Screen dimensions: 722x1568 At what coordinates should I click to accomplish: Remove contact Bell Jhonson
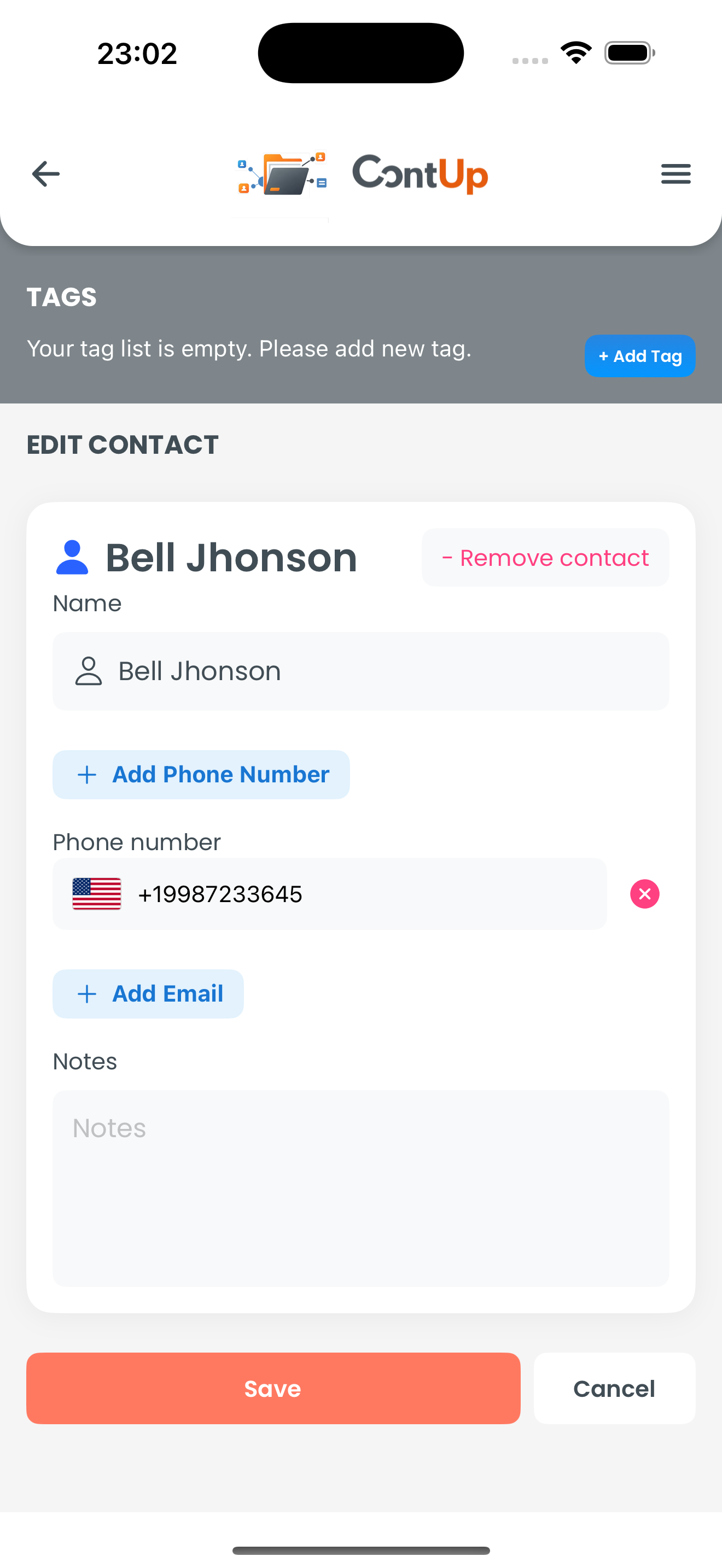[x=545, y=558]
